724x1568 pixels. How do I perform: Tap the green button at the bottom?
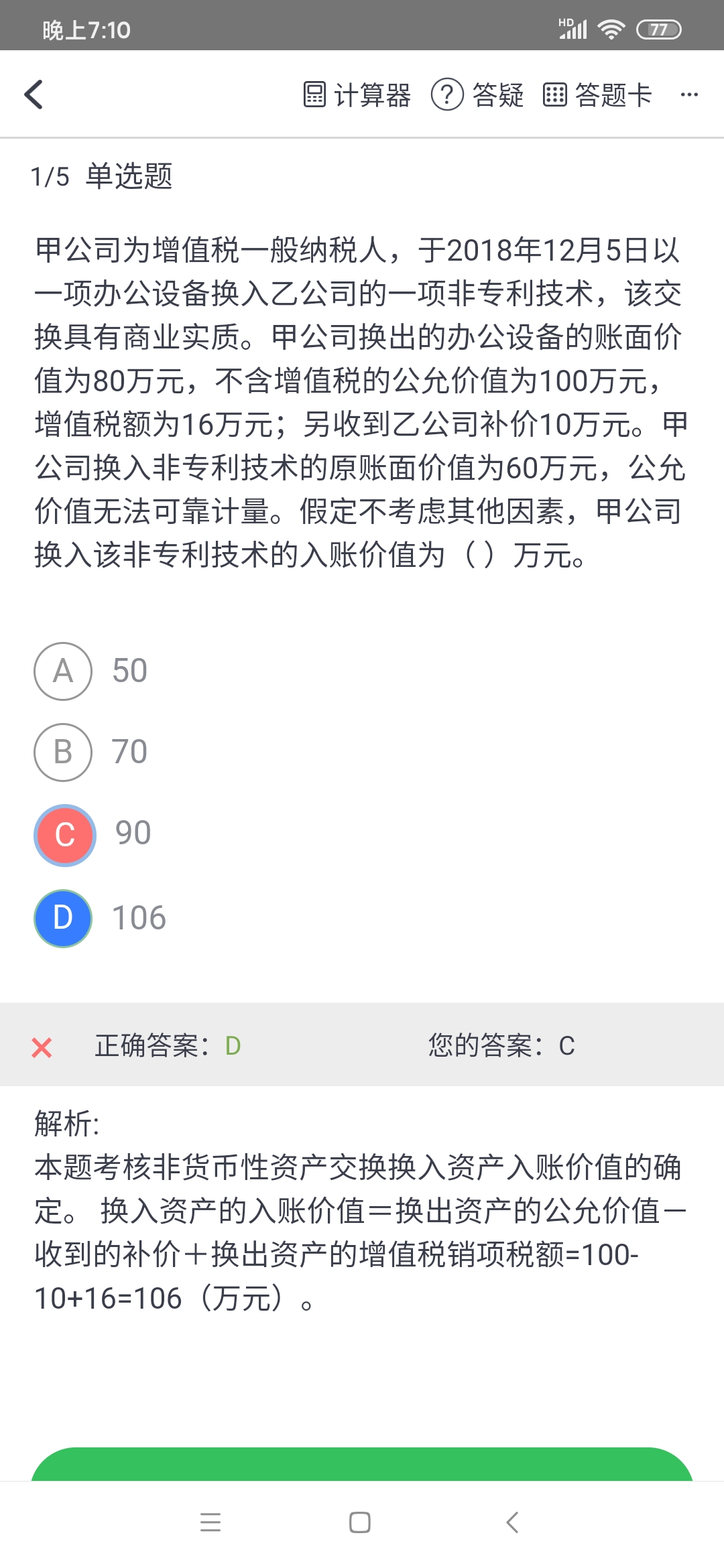(362, 1465)
